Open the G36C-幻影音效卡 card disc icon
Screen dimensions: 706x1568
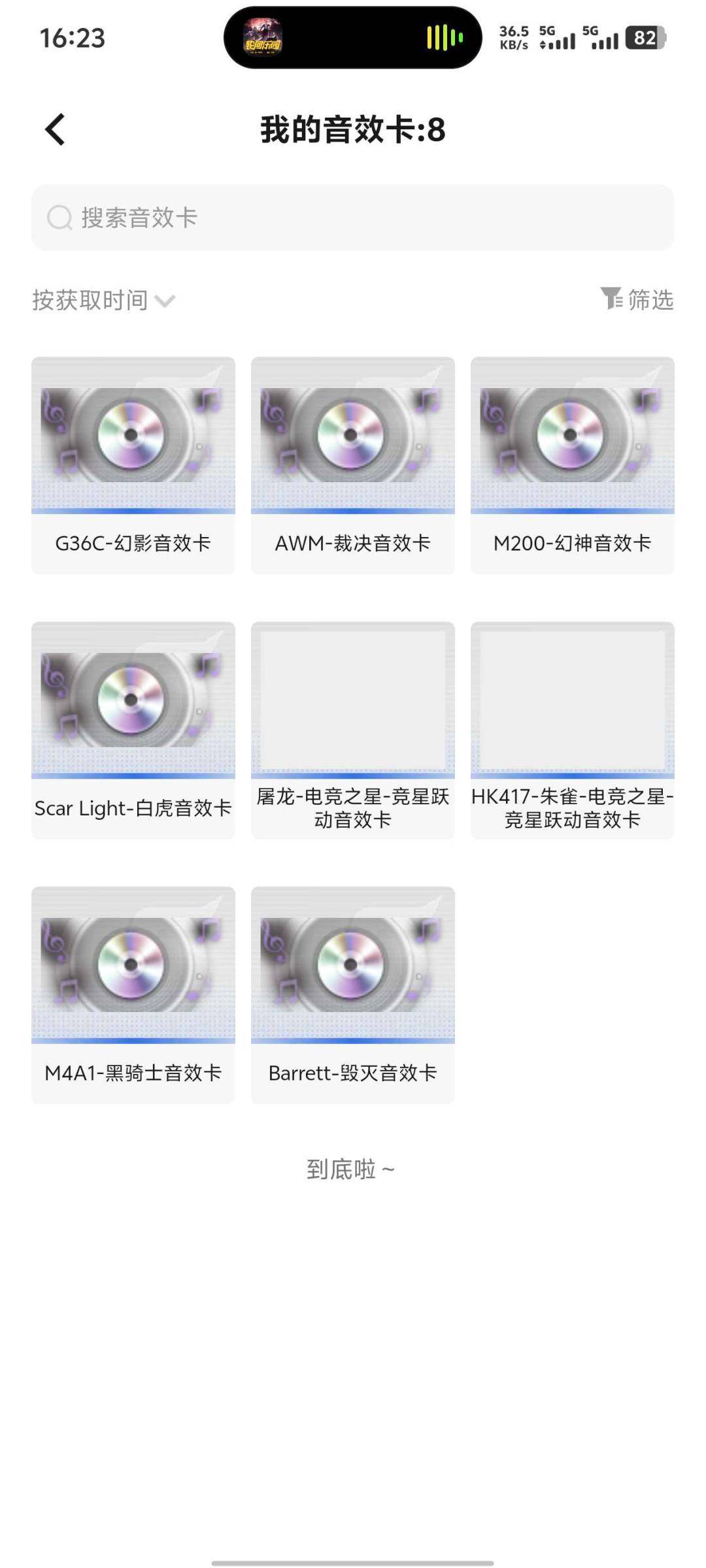133,436
